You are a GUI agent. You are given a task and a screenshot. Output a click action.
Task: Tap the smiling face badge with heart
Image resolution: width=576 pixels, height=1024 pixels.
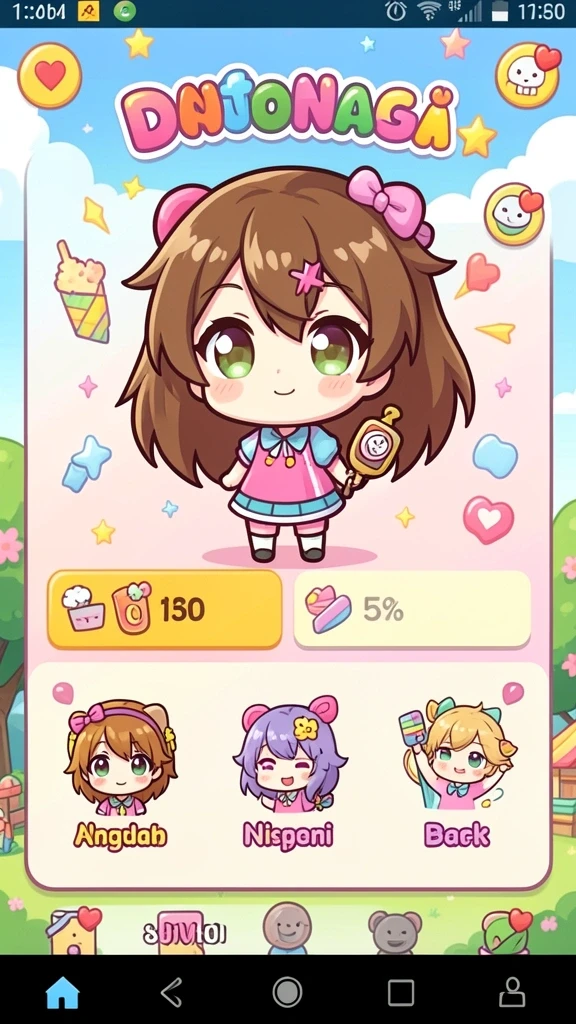pyautogui.click(x=515, y=214)
